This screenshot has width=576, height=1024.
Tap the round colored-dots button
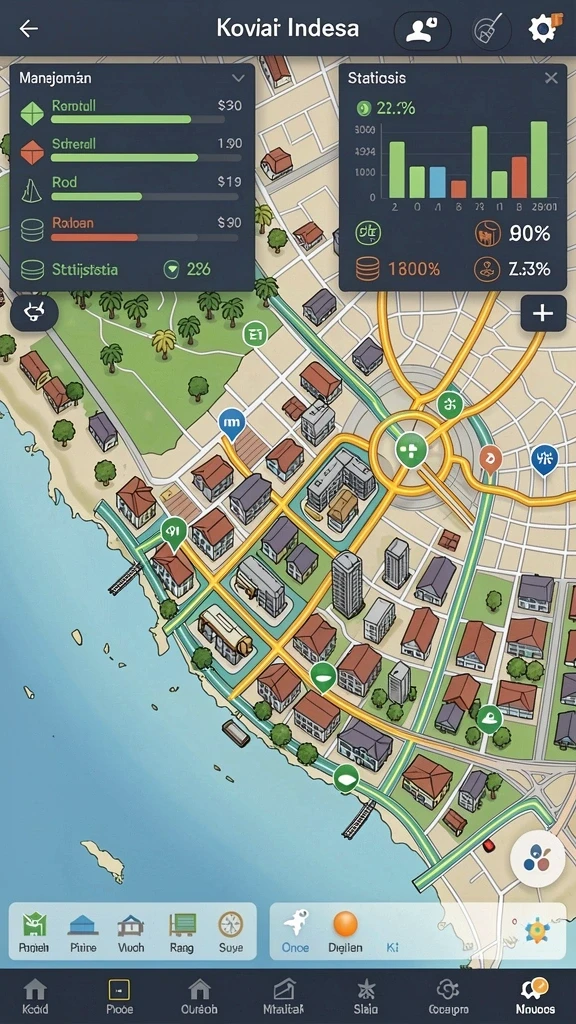(x=537, y=859)
